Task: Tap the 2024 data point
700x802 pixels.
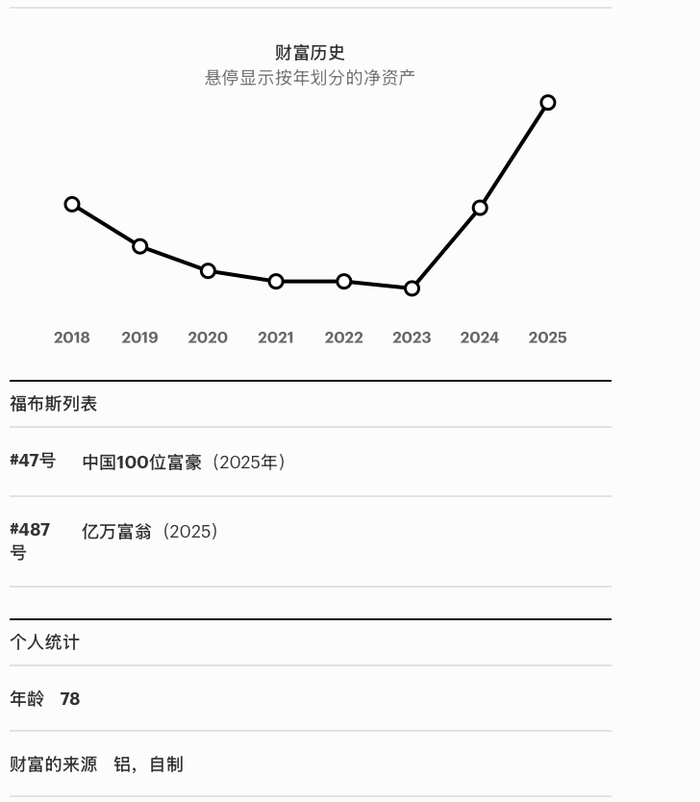Action: pos(480,208)
